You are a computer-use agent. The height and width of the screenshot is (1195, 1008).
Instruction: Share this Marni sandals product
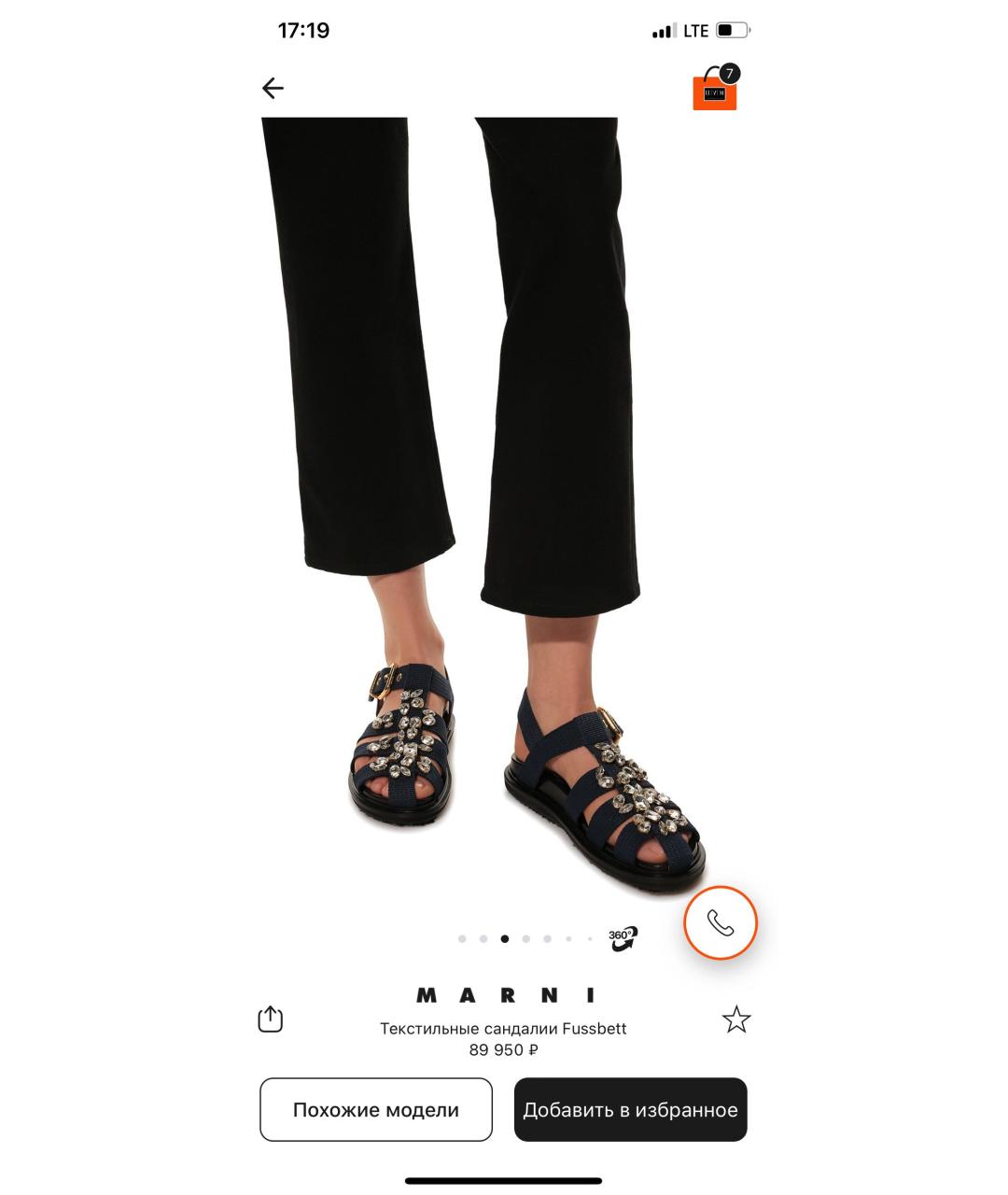[x=270, y=1019]
